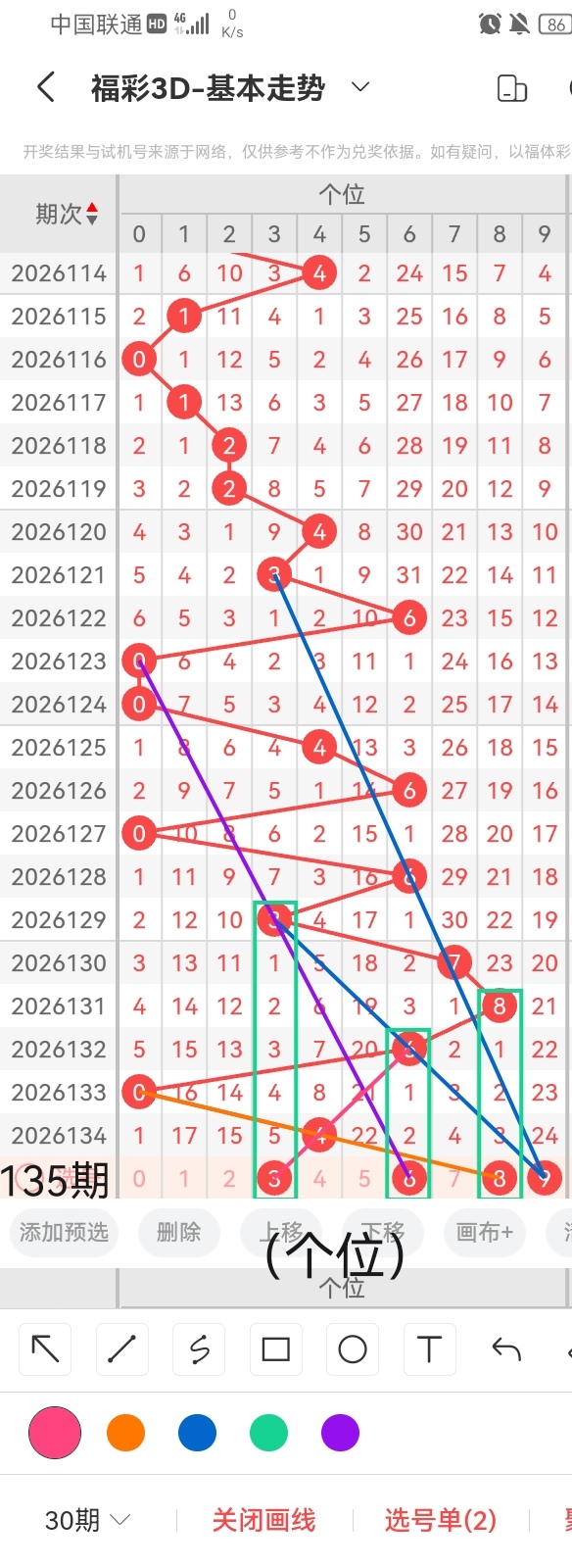
Task: Pick the green color swatch
Action: point(268,1433)
